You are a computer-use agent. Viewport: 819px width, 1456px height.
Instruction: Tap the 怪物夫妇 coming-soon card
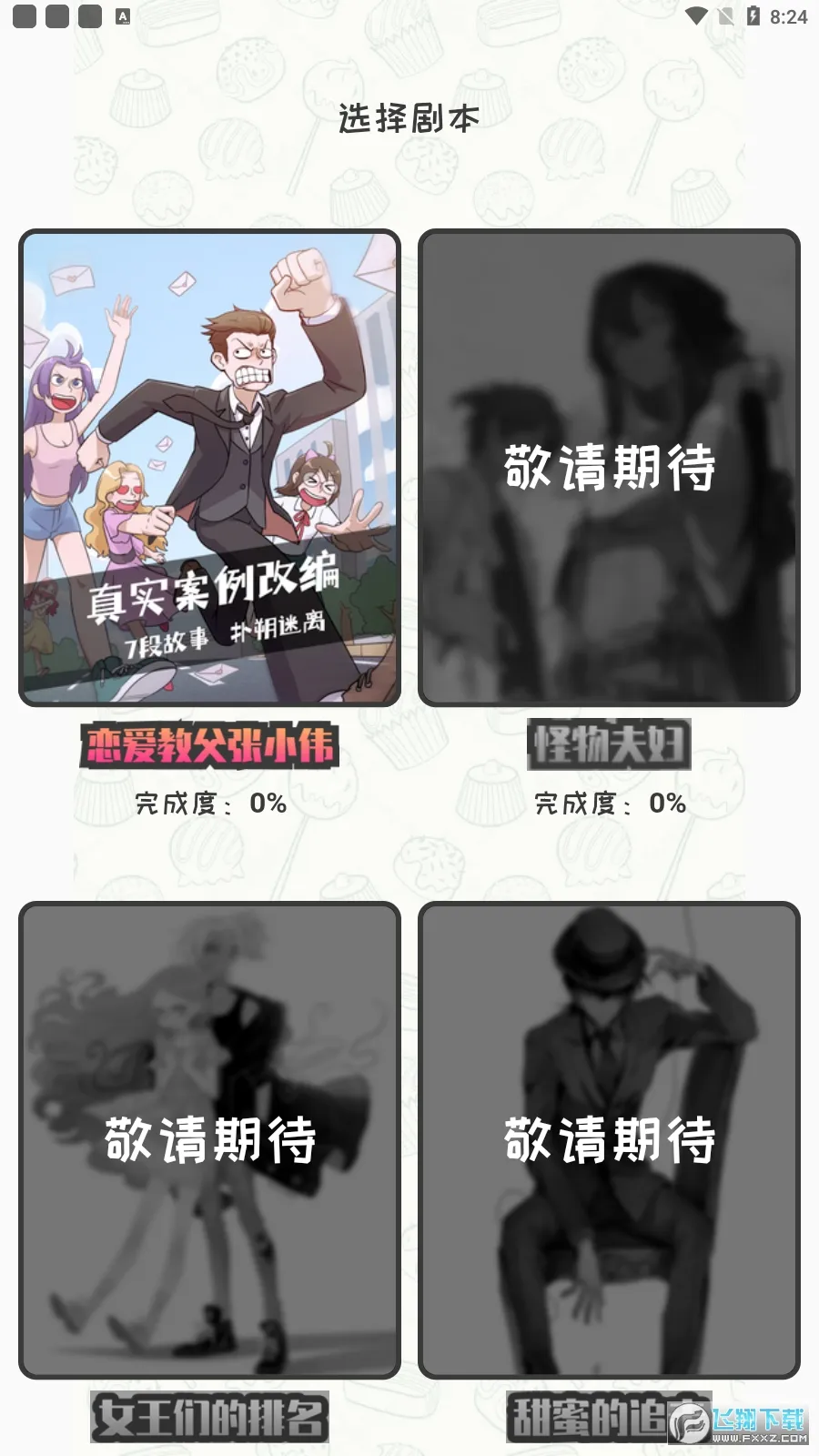[609, 468]
